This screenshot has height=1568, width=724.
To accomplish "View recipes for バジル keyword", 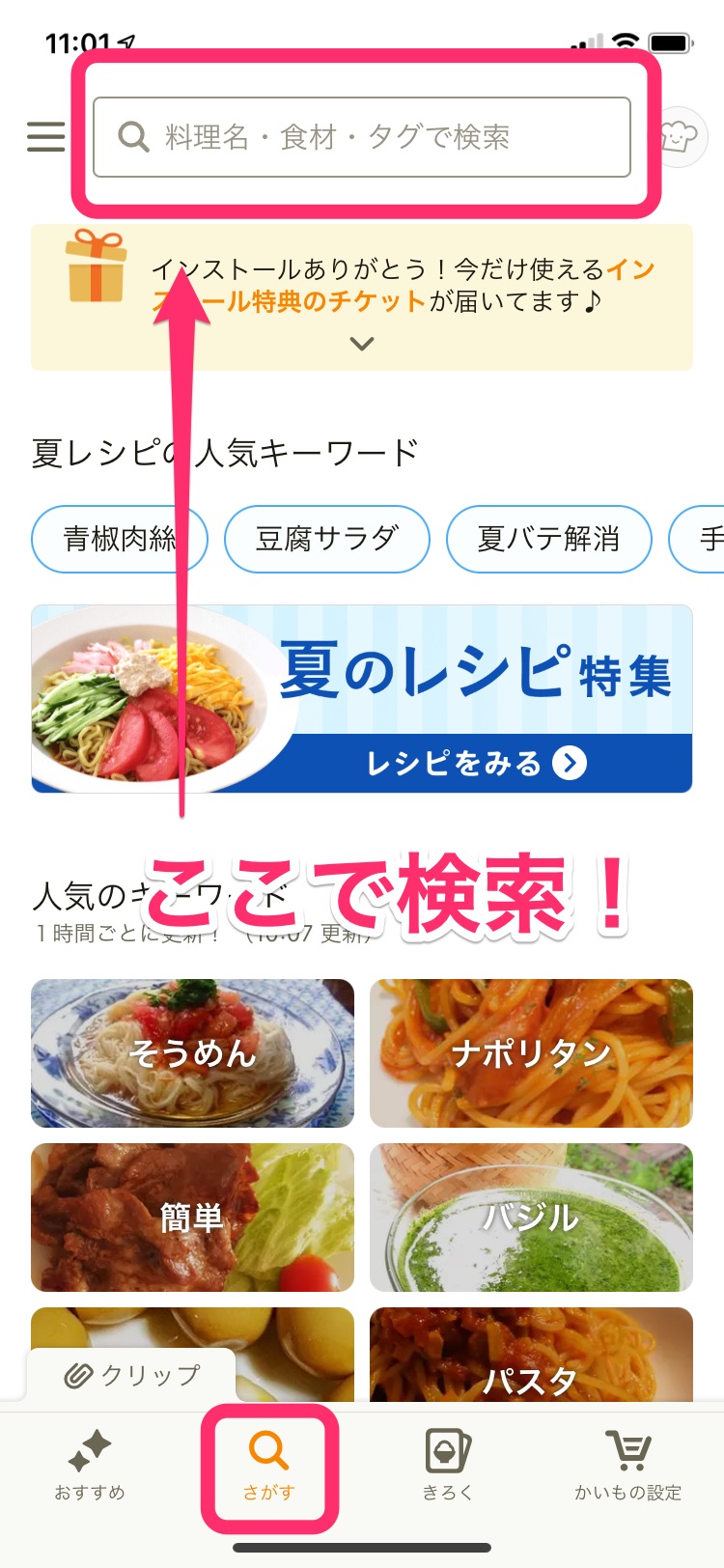I will coord(531,1218).
